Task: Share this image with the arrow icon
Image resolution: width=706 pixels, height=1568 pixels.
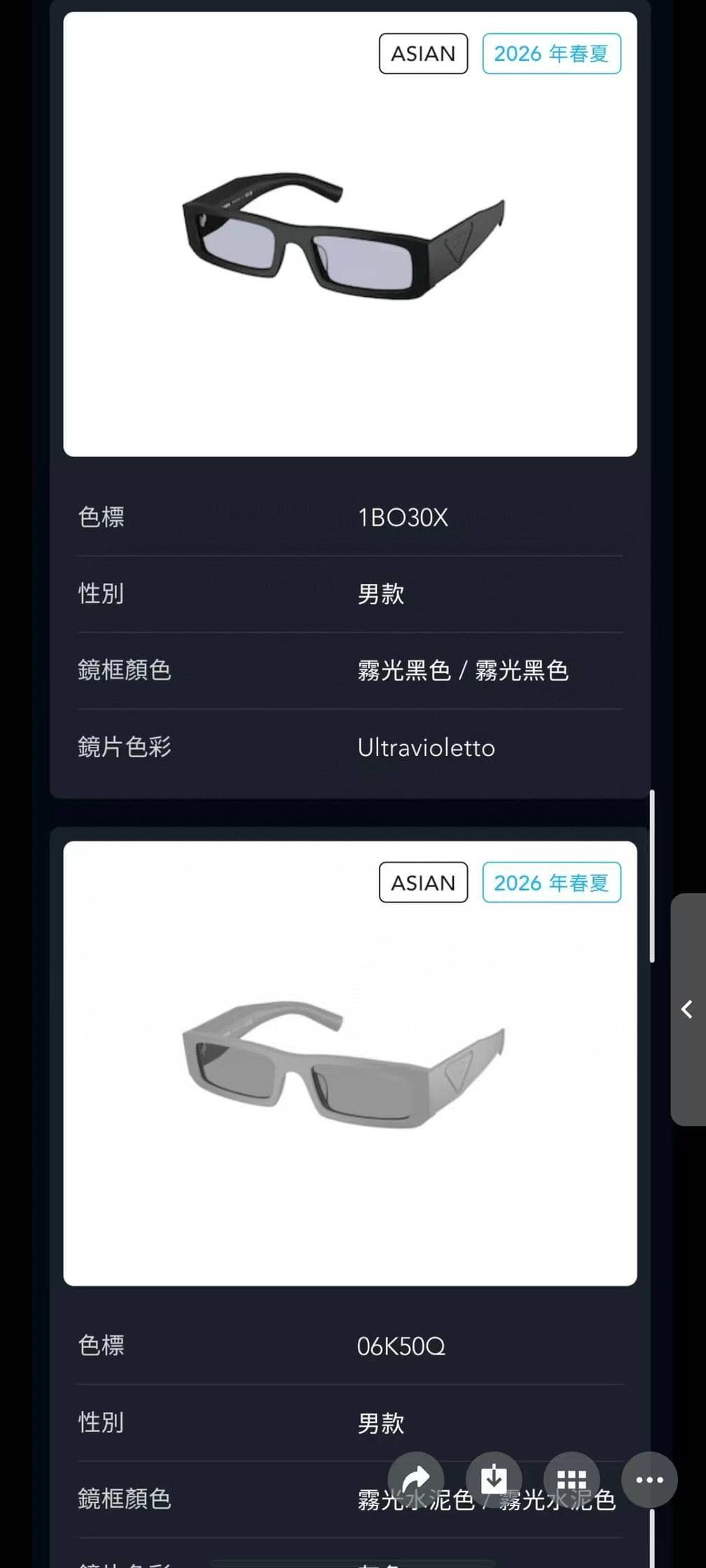Action: tap(416, 1480)
